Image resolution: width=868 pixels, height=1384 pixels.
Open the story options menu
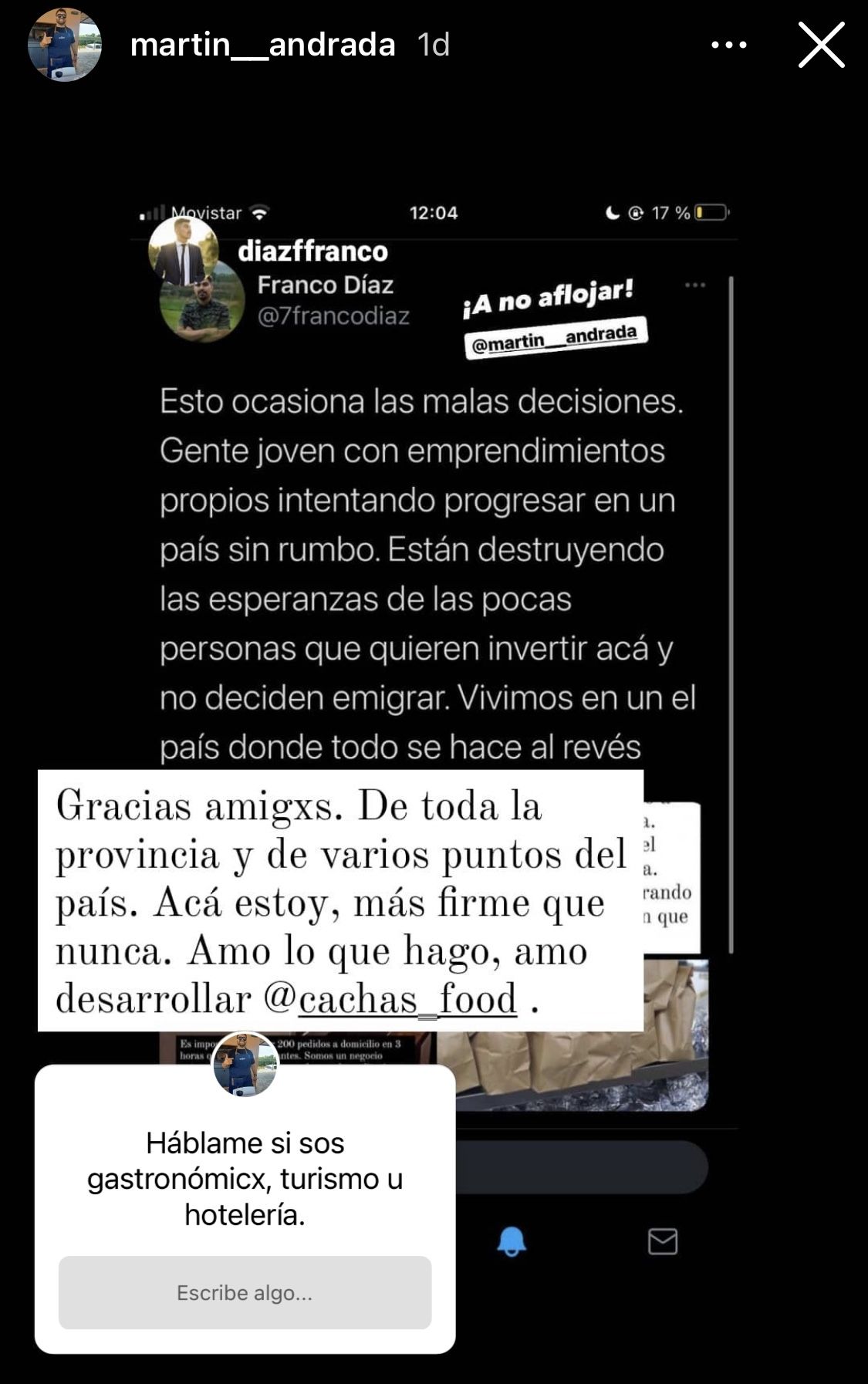click(x=728, y=46)
